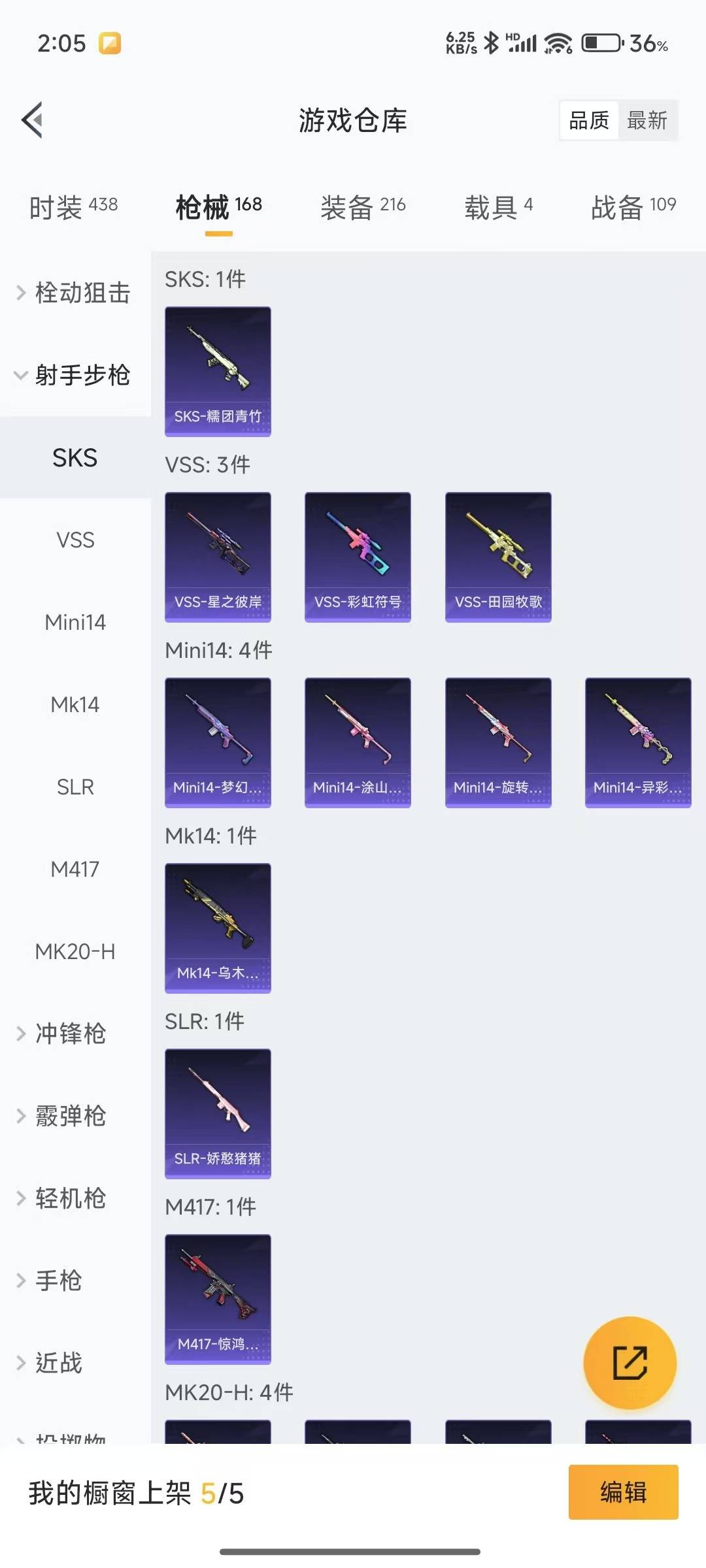Expand the 栓动狙击 category

point(75,293)
